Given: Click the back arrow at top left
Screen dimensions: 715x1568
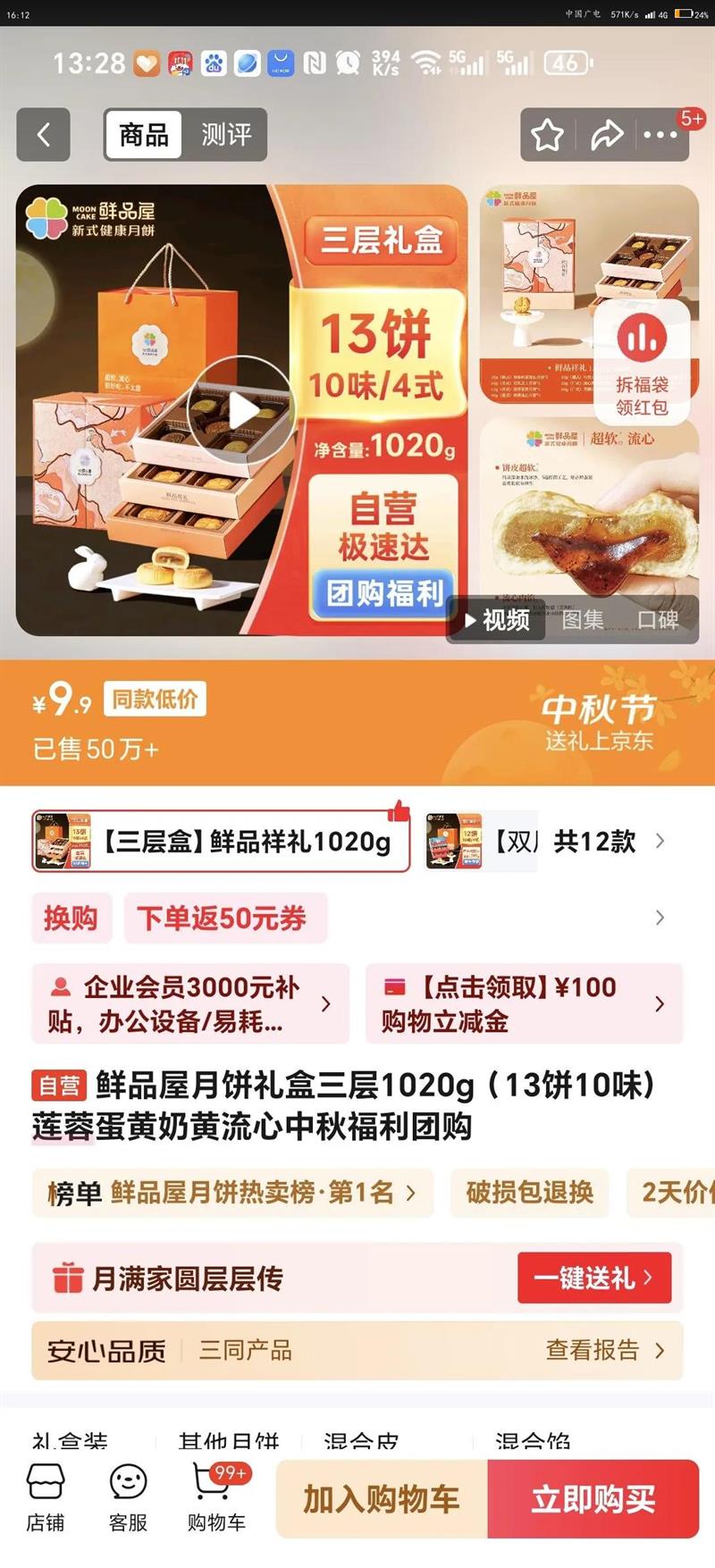Looking at the screenshot, I should tap(43, 135).
